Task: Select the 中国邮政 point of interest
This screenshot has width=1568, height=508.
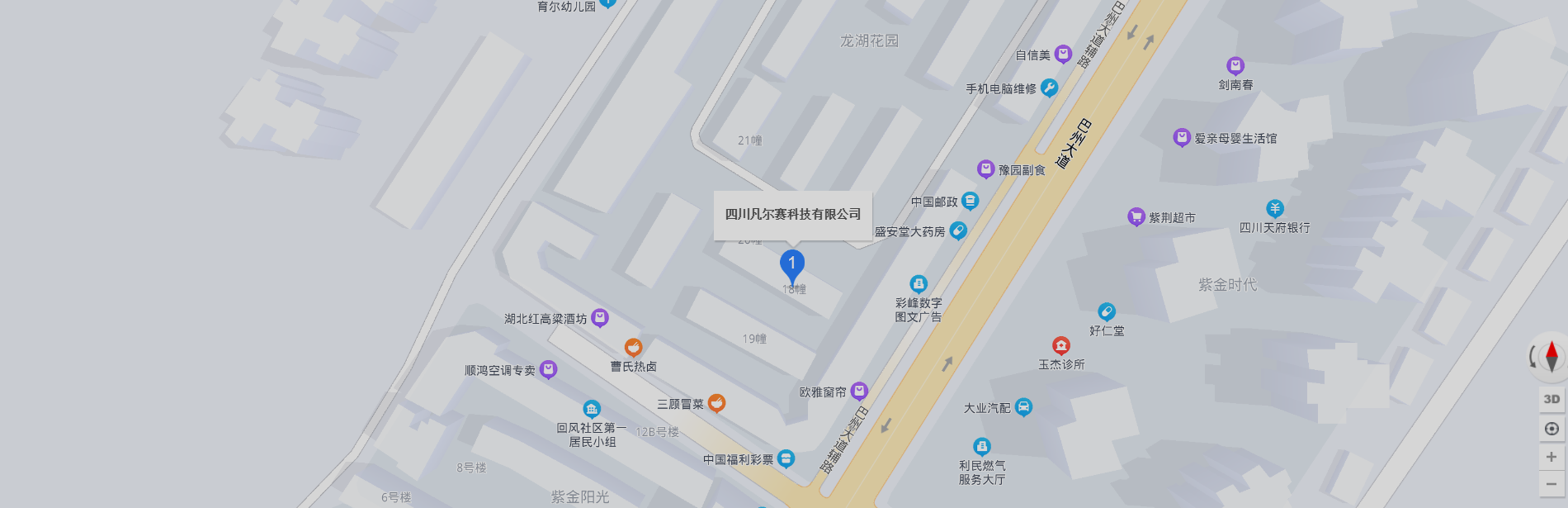Action: (971, 201)
